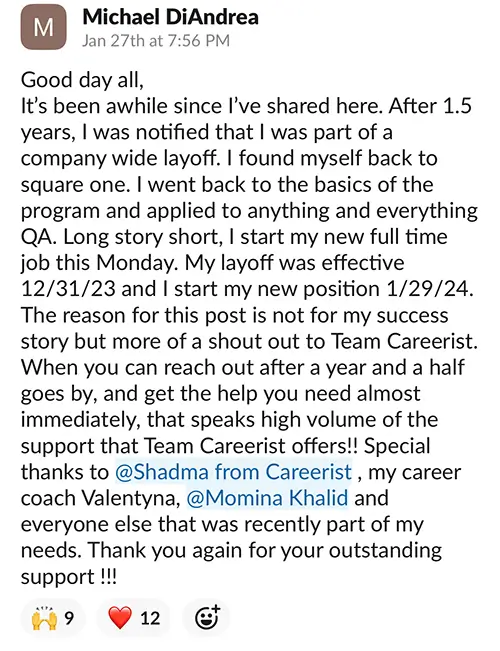Image resolution: width=500 pixels, height=651 pixels.
Task: Open the Jan 27th message timestamp
Action: (x=156, y=41)
